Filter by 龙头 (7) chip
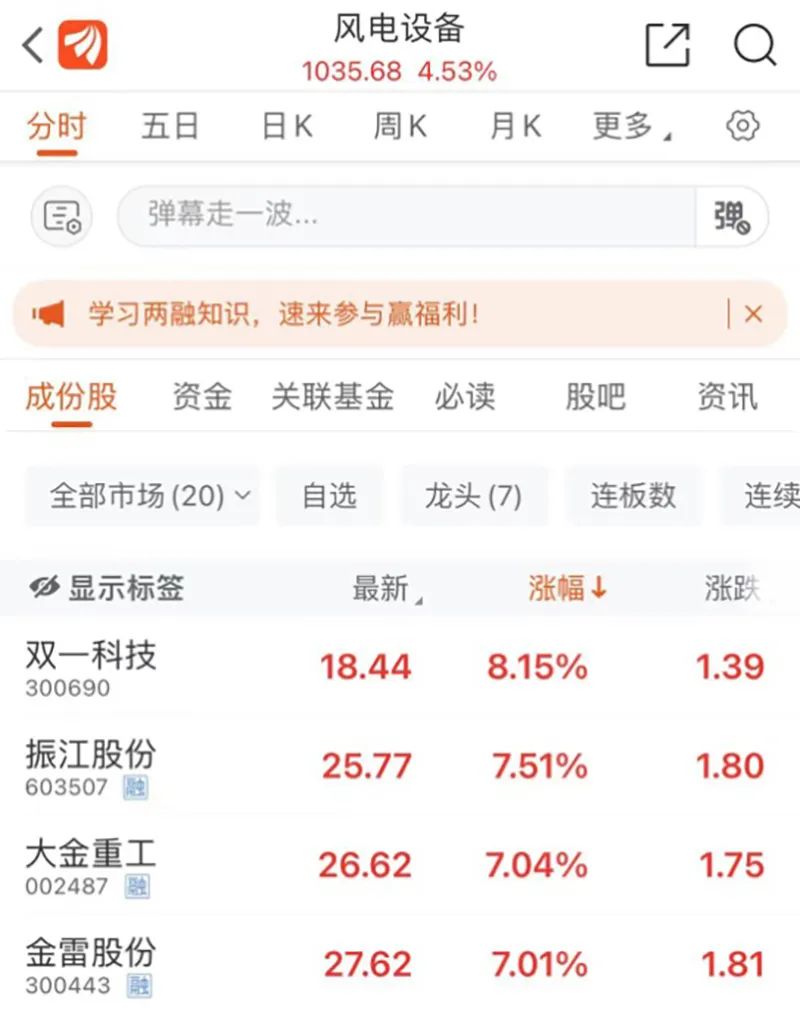Viewport: 800px width, 1012px height. [473, 496]
